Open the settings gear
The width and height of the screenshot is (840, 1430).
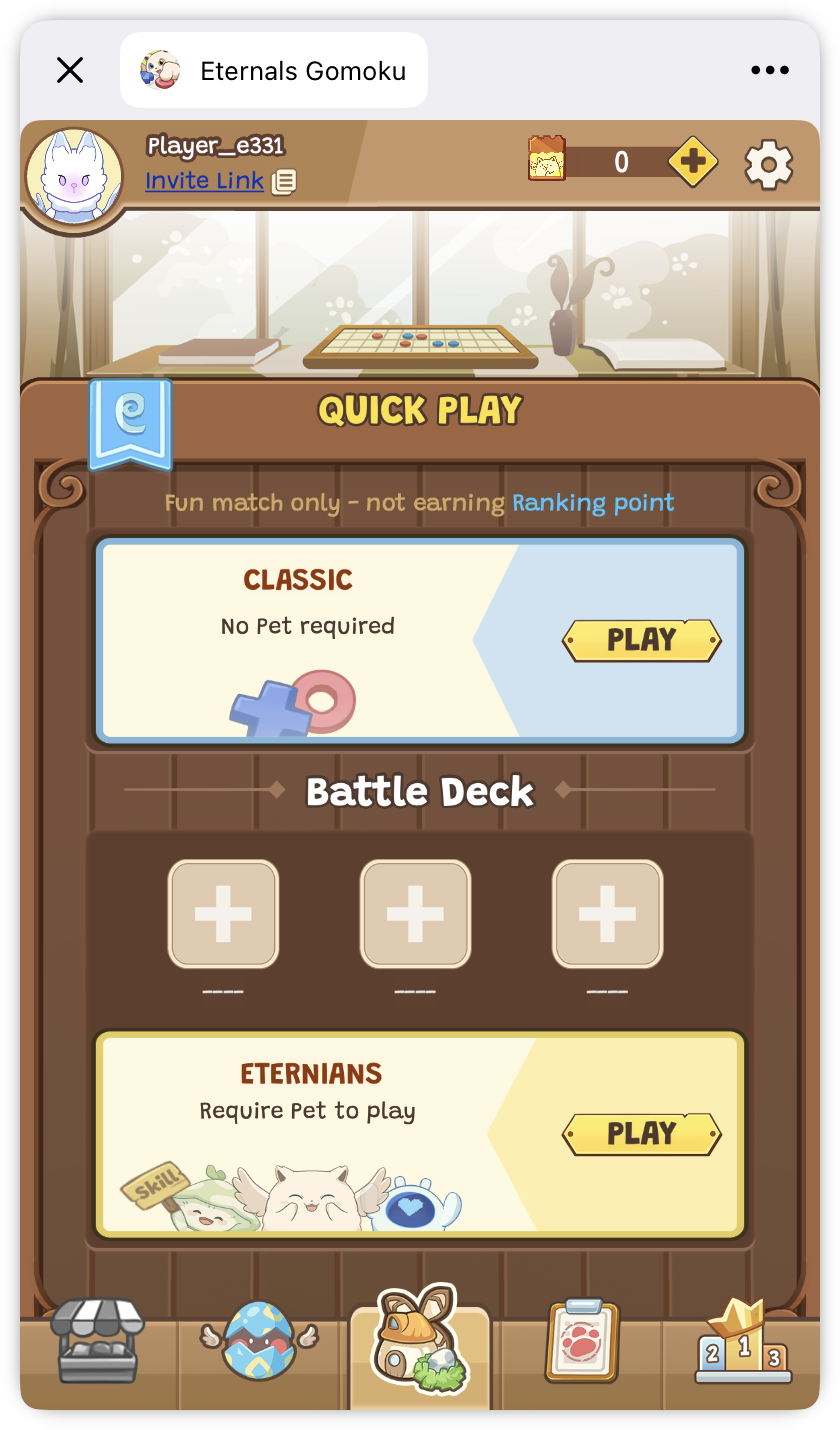[x=769, y=164]
